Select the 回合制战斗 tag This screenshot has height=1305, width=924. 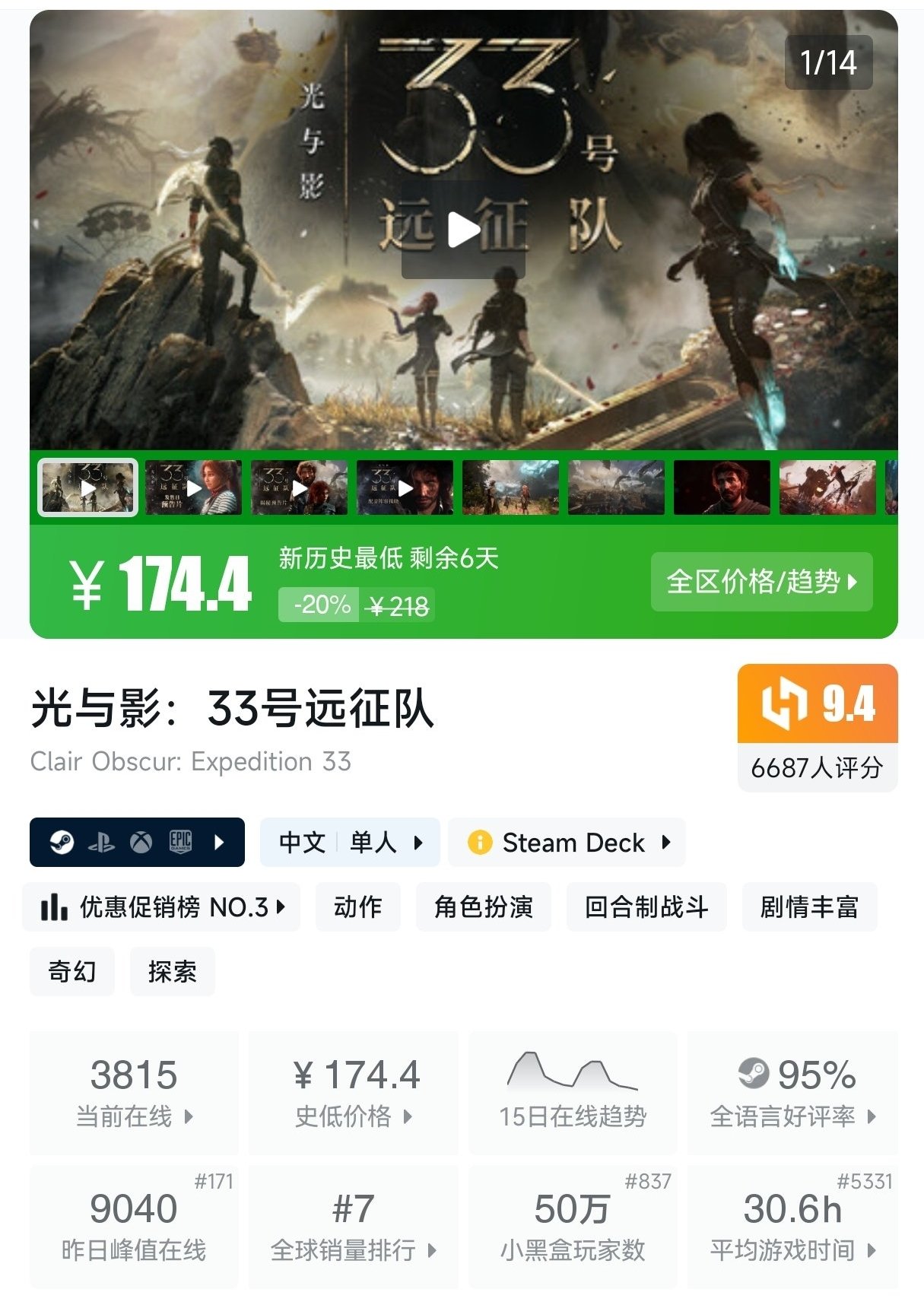click(x=646, y=907)
